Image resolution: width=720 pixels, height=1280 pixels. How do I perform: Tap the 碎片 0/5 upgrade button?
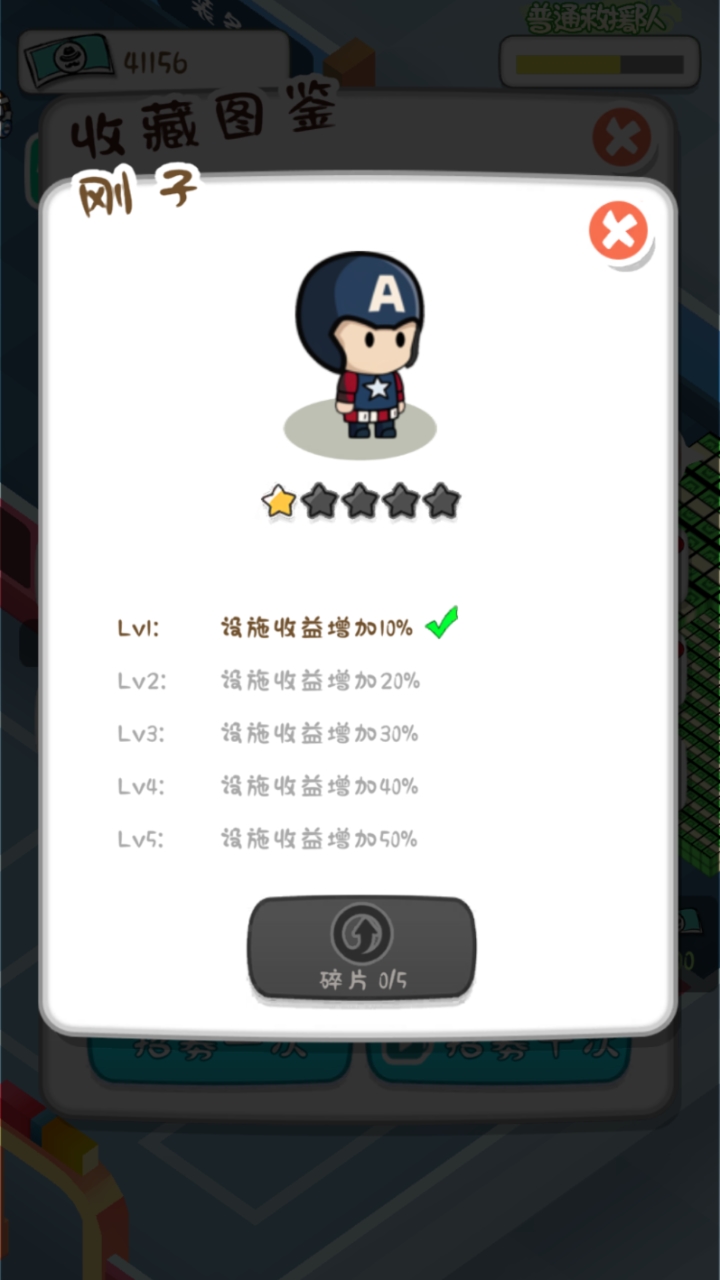(361, 947)
